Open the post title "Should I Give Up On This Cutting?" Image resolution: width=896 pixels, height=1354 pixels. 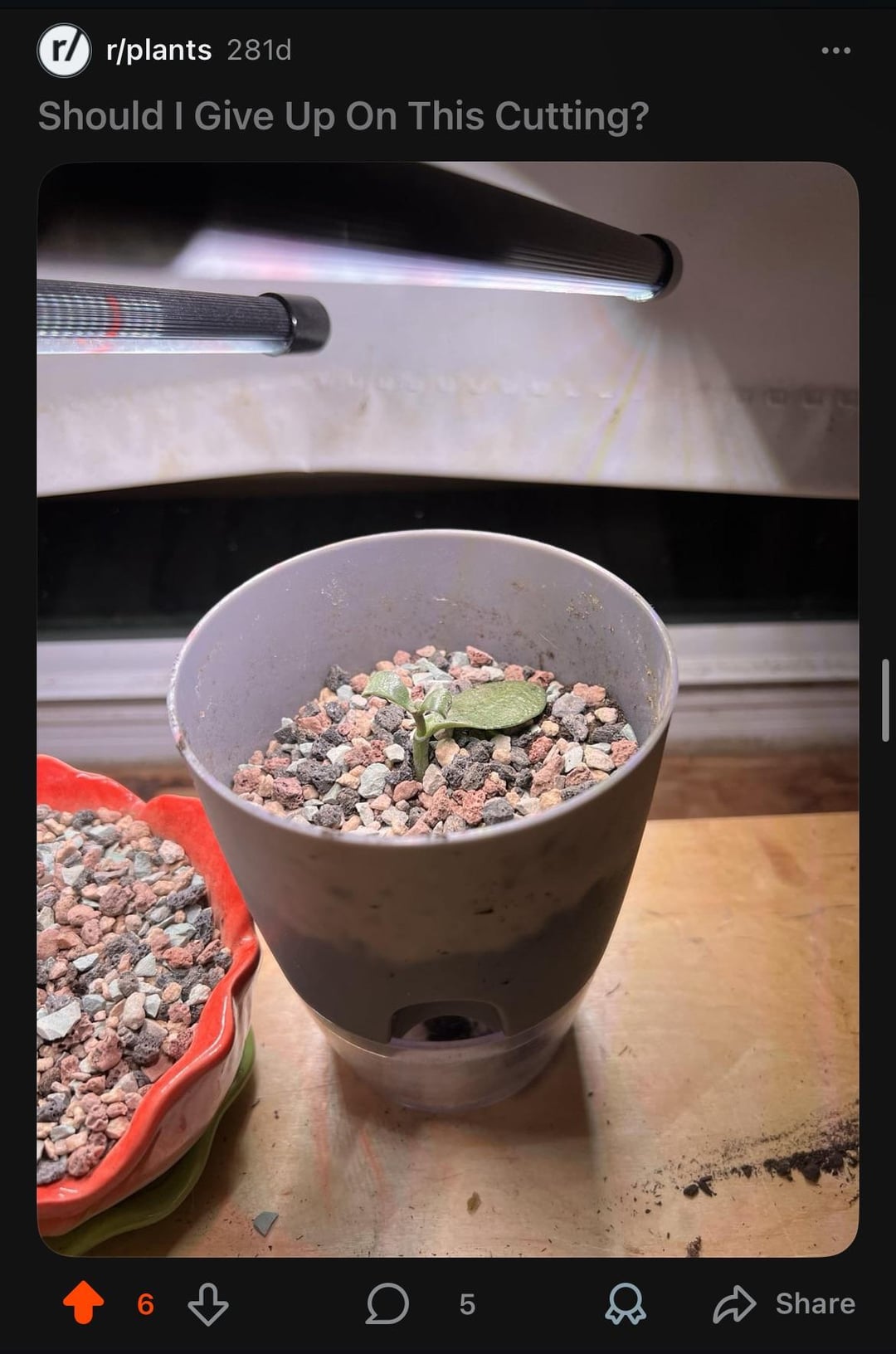343,116
